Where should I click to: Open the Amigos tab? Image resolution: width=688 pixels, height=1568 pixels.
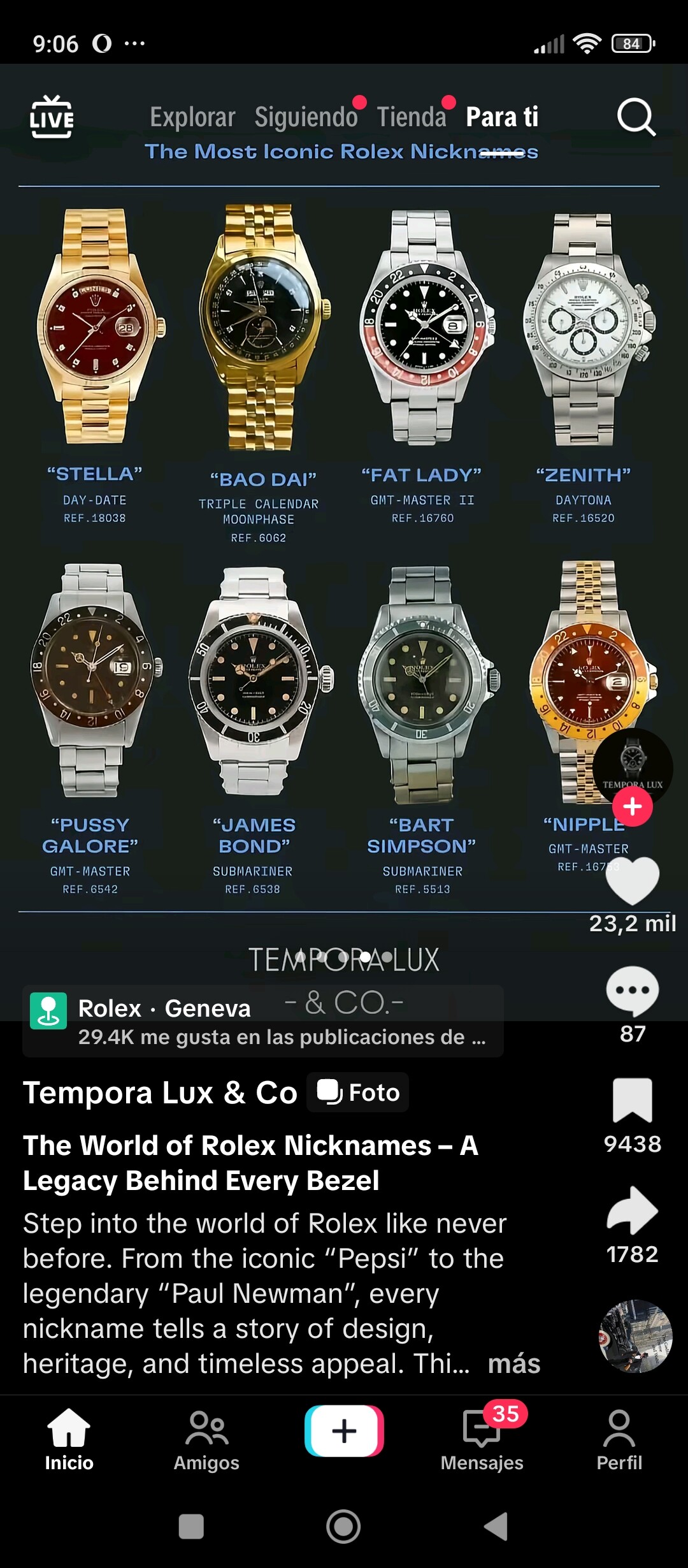click(206, 1439)
